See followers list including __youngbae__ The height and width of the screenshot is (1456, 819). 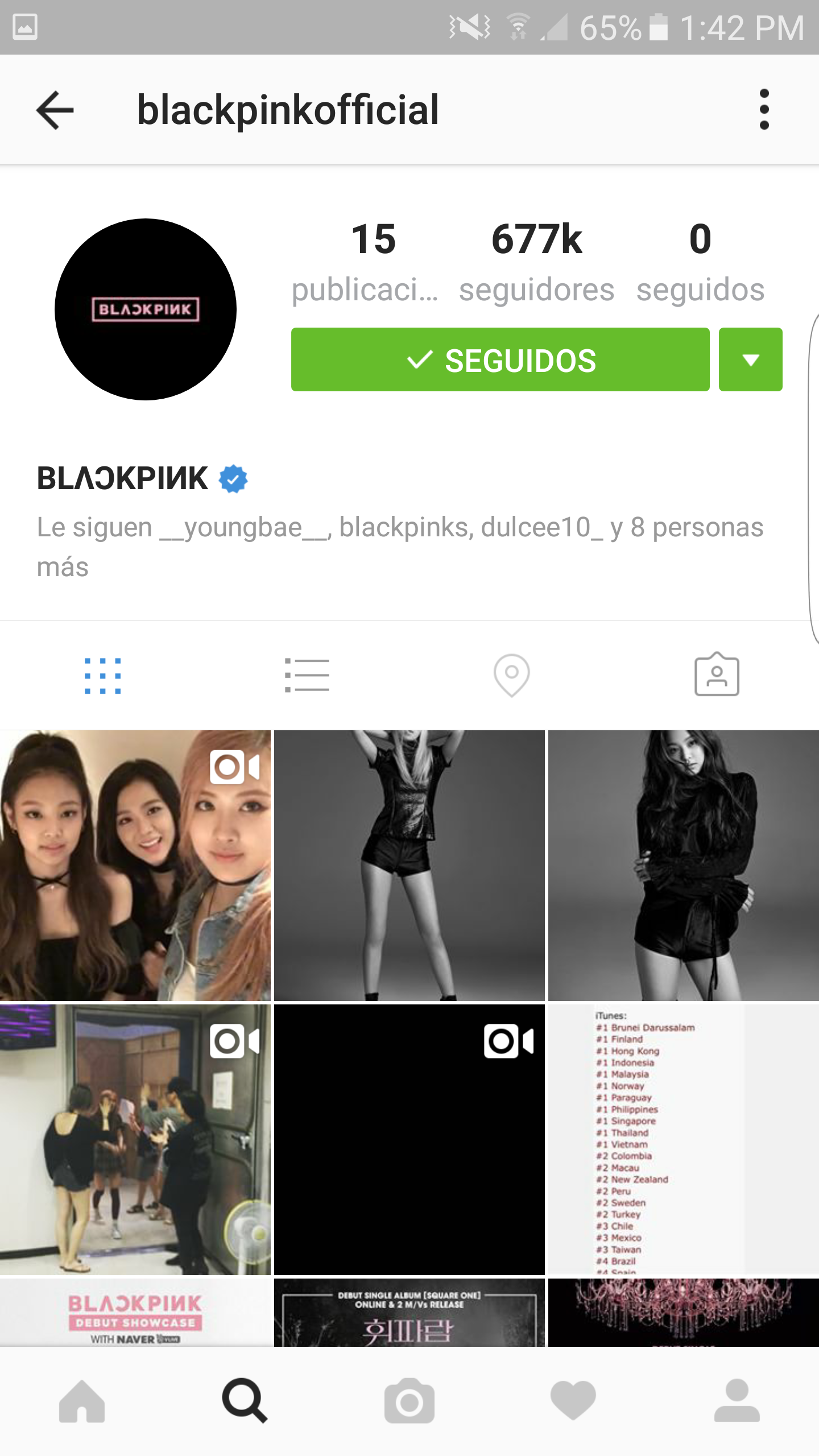pos(400,547)
